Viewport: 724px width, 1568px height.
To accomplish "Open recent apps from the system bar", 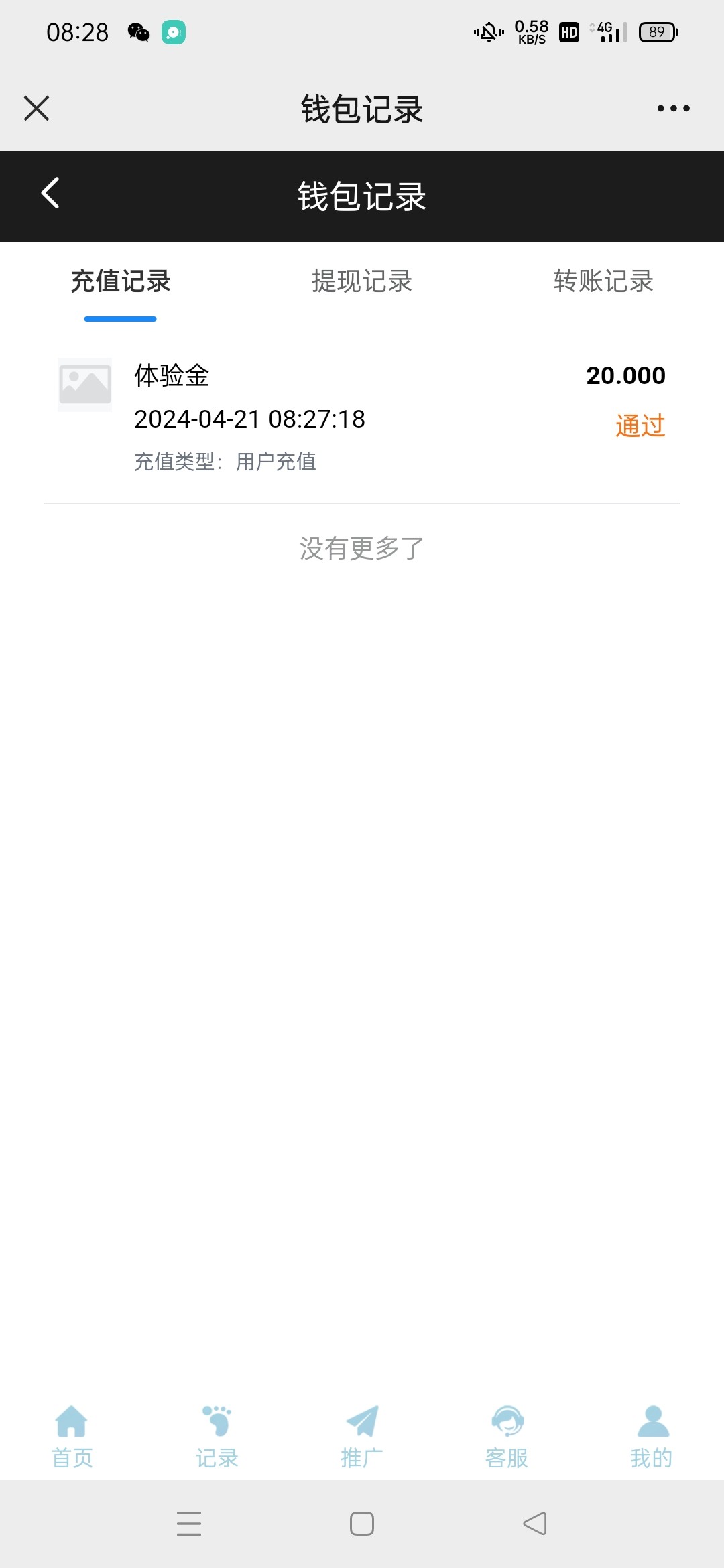I will [189, 1524].
